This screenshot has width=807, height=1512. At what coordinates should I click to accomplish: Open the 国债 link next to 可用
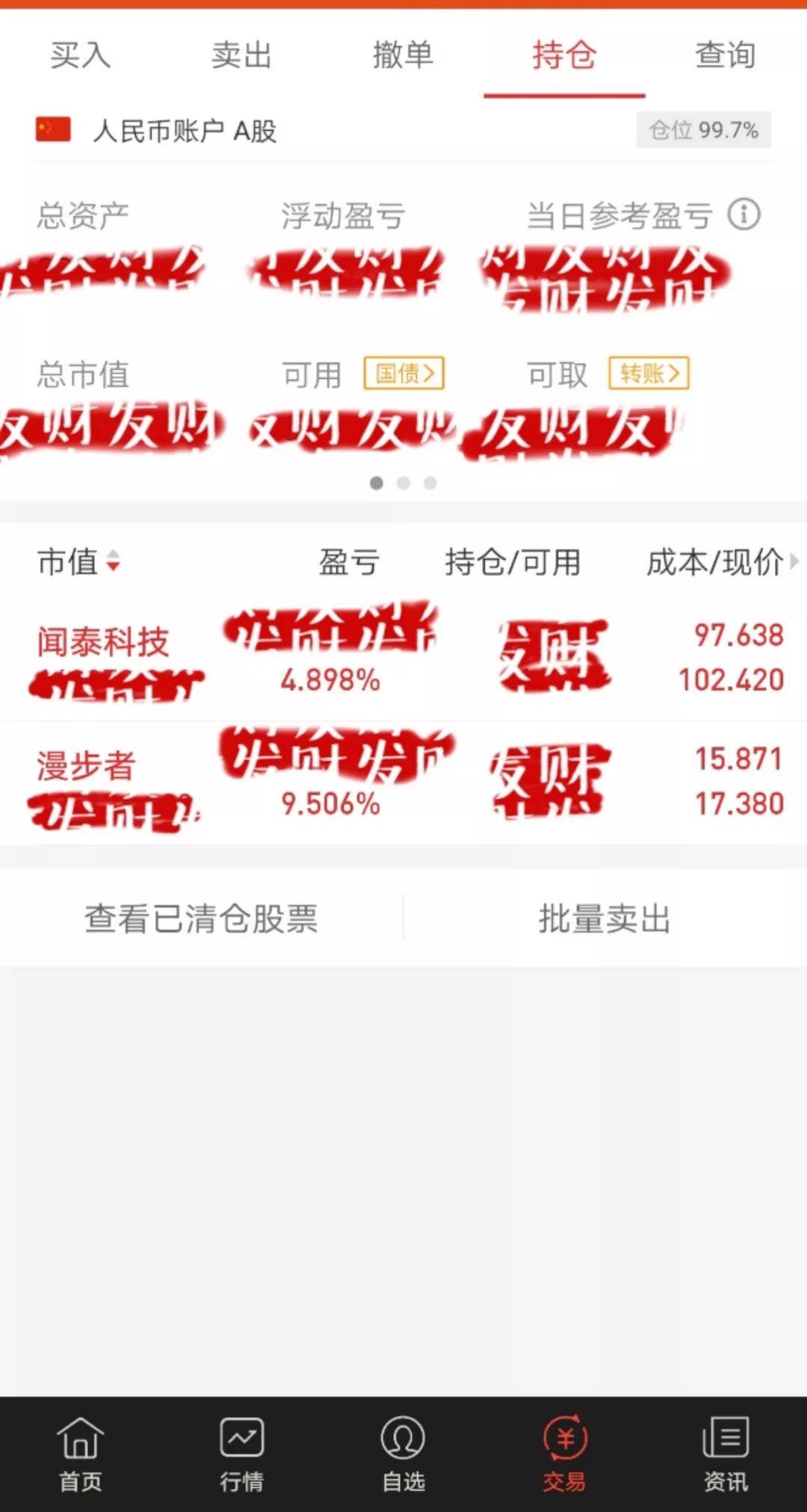click(x=403, y=373)
